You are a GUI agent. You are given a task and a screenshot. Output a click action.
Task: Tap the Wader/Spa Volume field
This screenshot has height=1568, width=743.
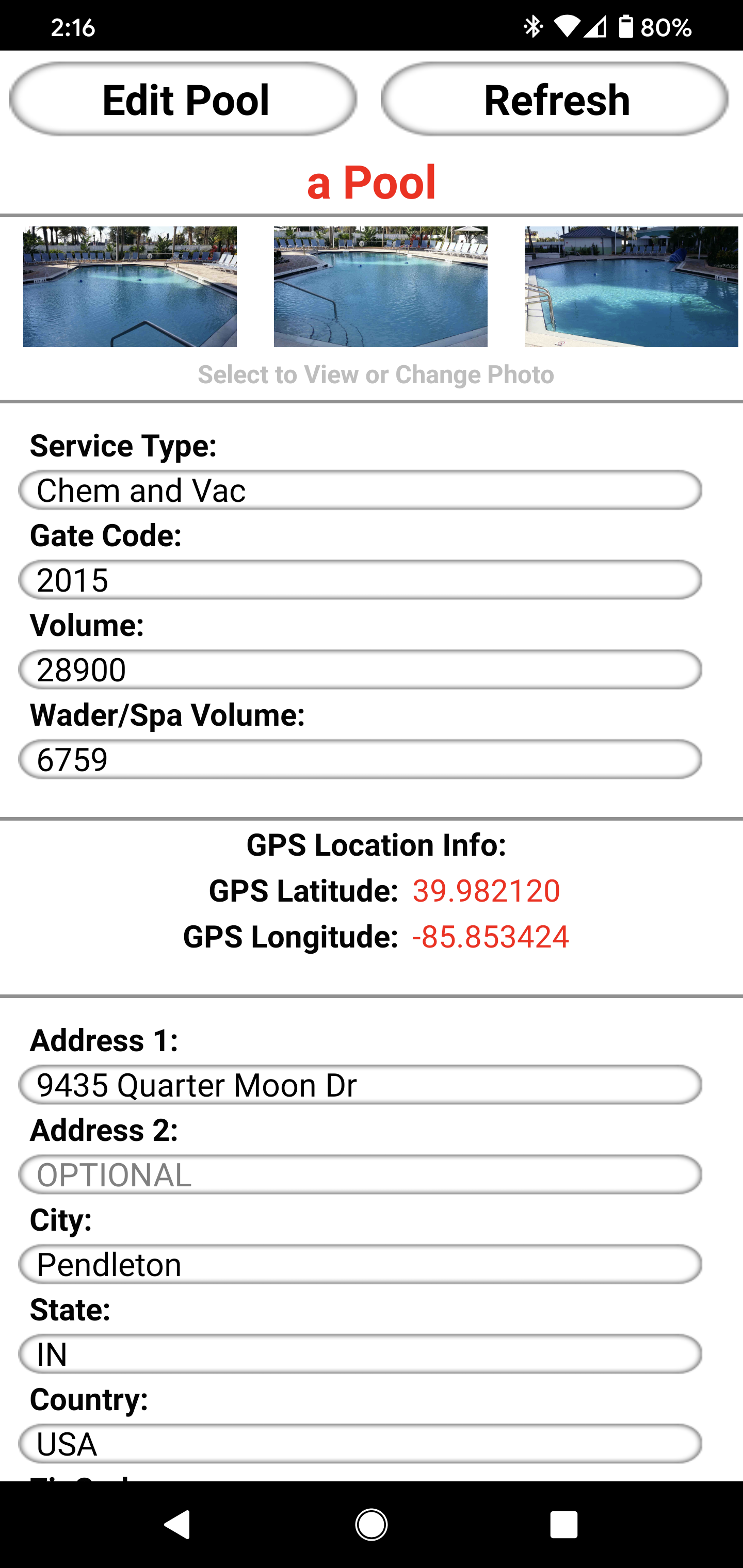tap(361, 759)
